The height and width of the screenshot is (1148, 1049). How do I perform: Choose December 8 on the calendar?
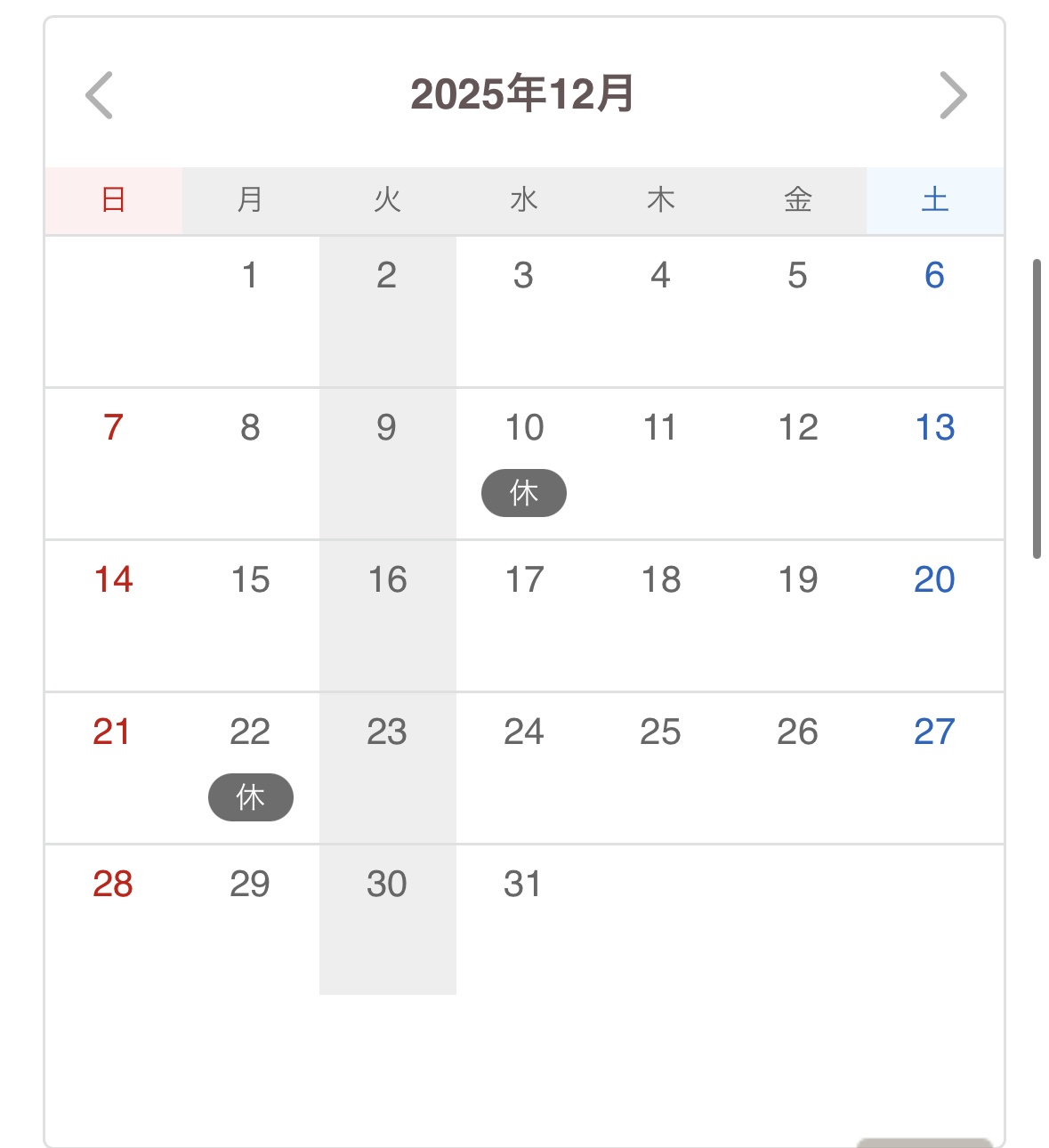[x=250, y=428]
